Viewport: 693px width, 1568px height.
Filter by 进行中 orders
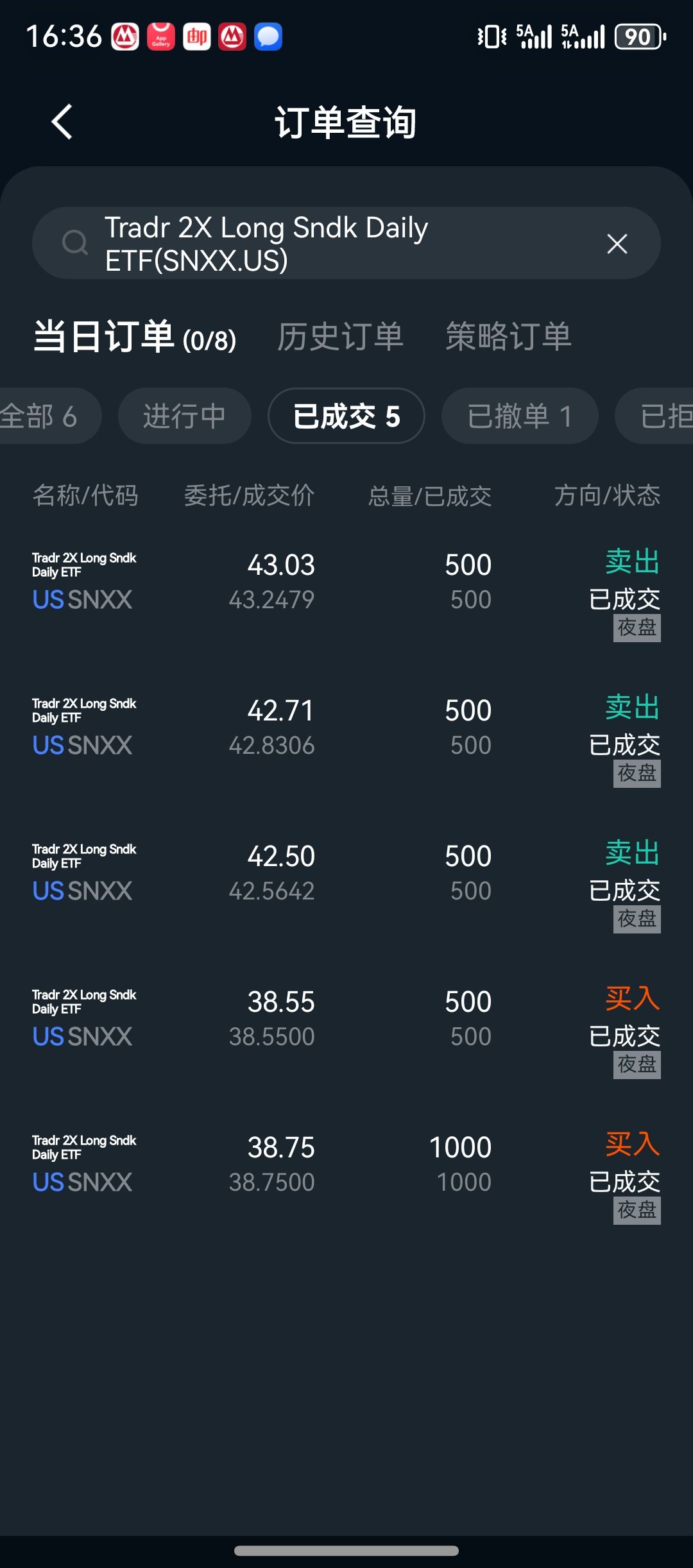click(x=184, y=416)
